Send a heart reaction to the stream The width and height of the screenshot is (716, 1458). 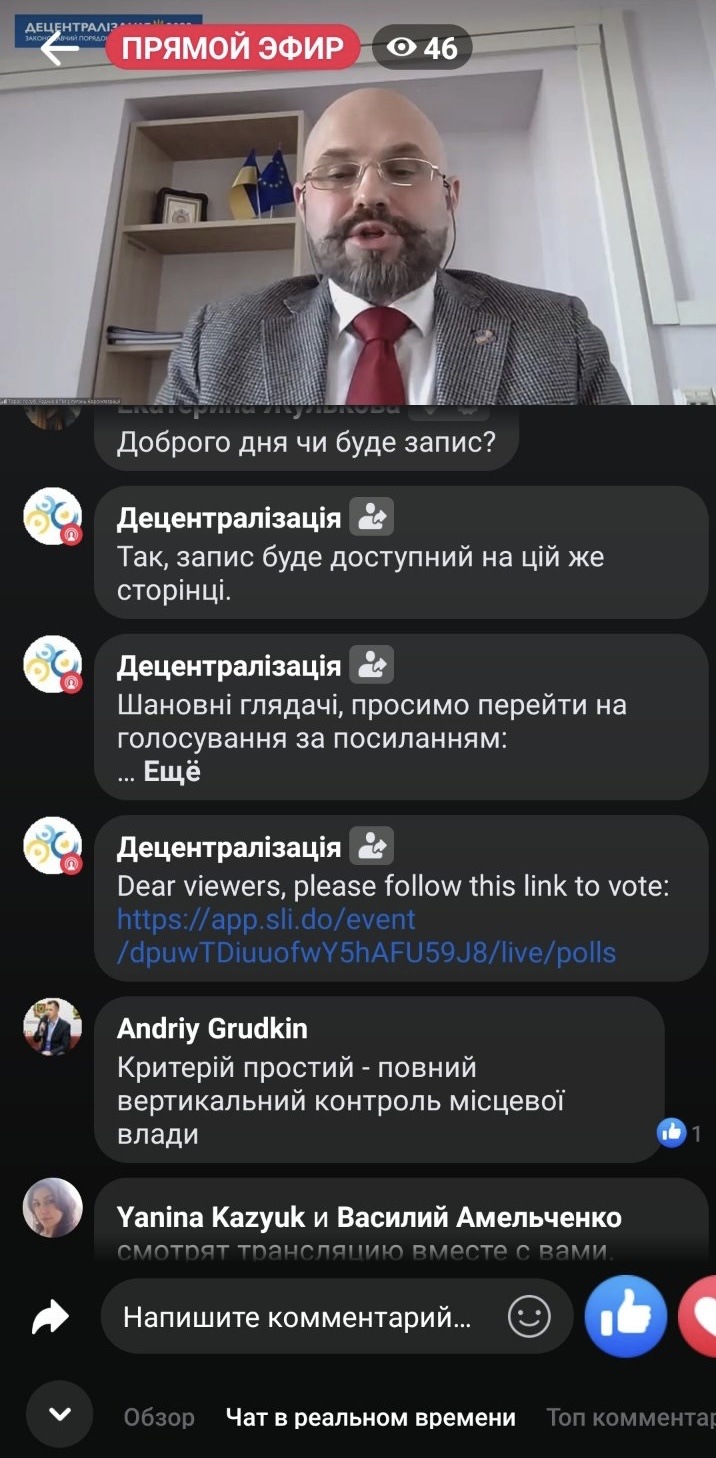click(x=701, y=1317)
